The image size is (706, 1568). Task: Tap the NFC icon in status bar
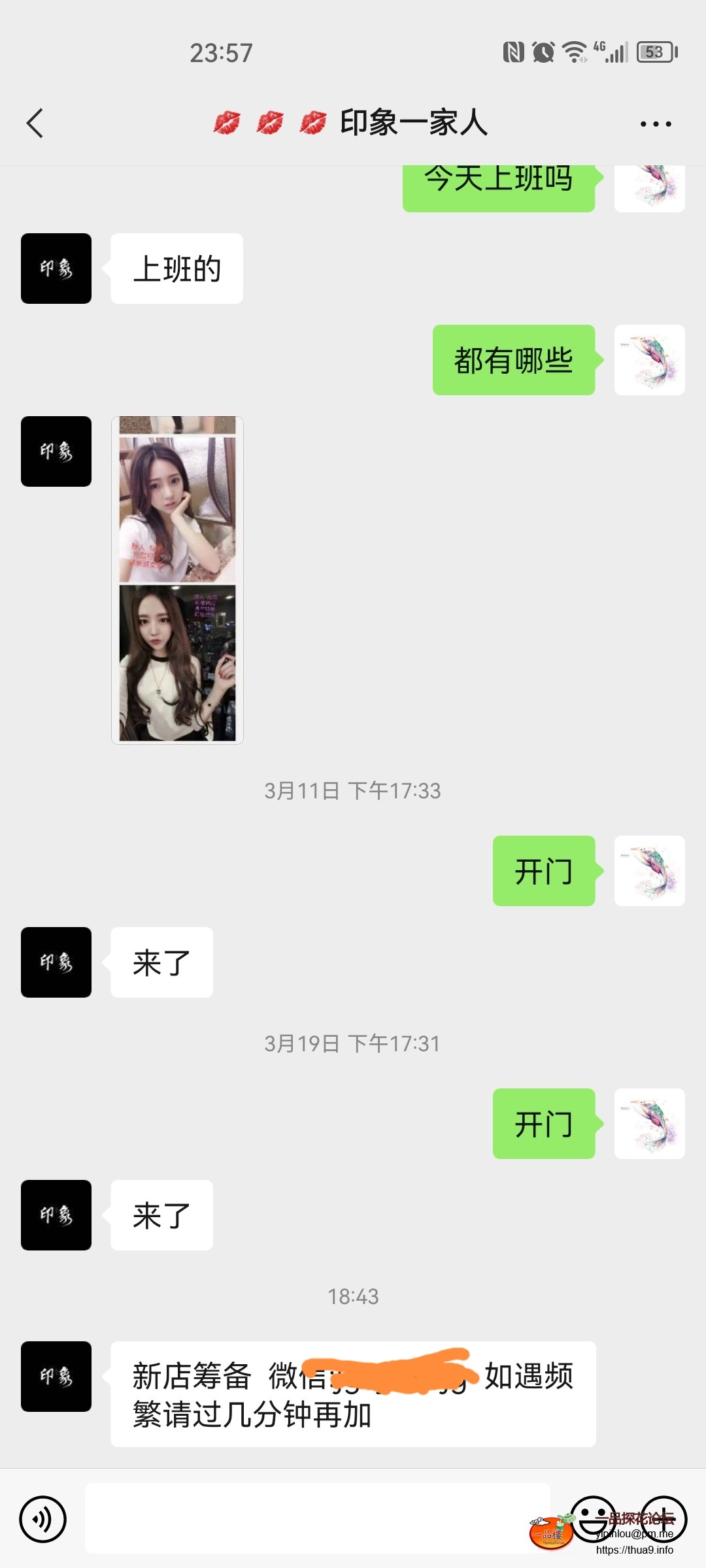(x=513, y=52)
